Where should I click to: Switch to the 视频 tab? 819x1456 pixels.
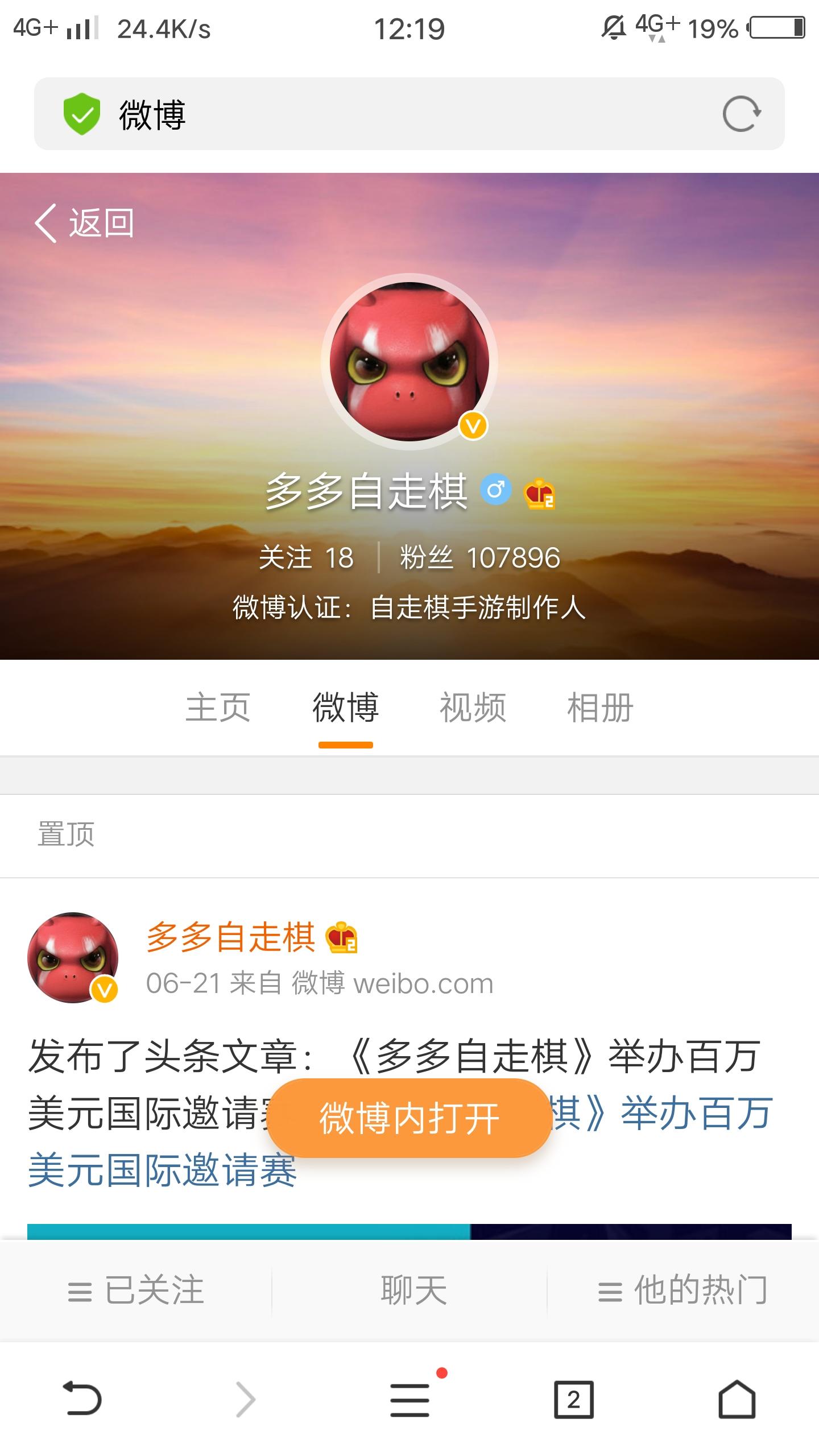pyautogui.click(x=473, y=708)
